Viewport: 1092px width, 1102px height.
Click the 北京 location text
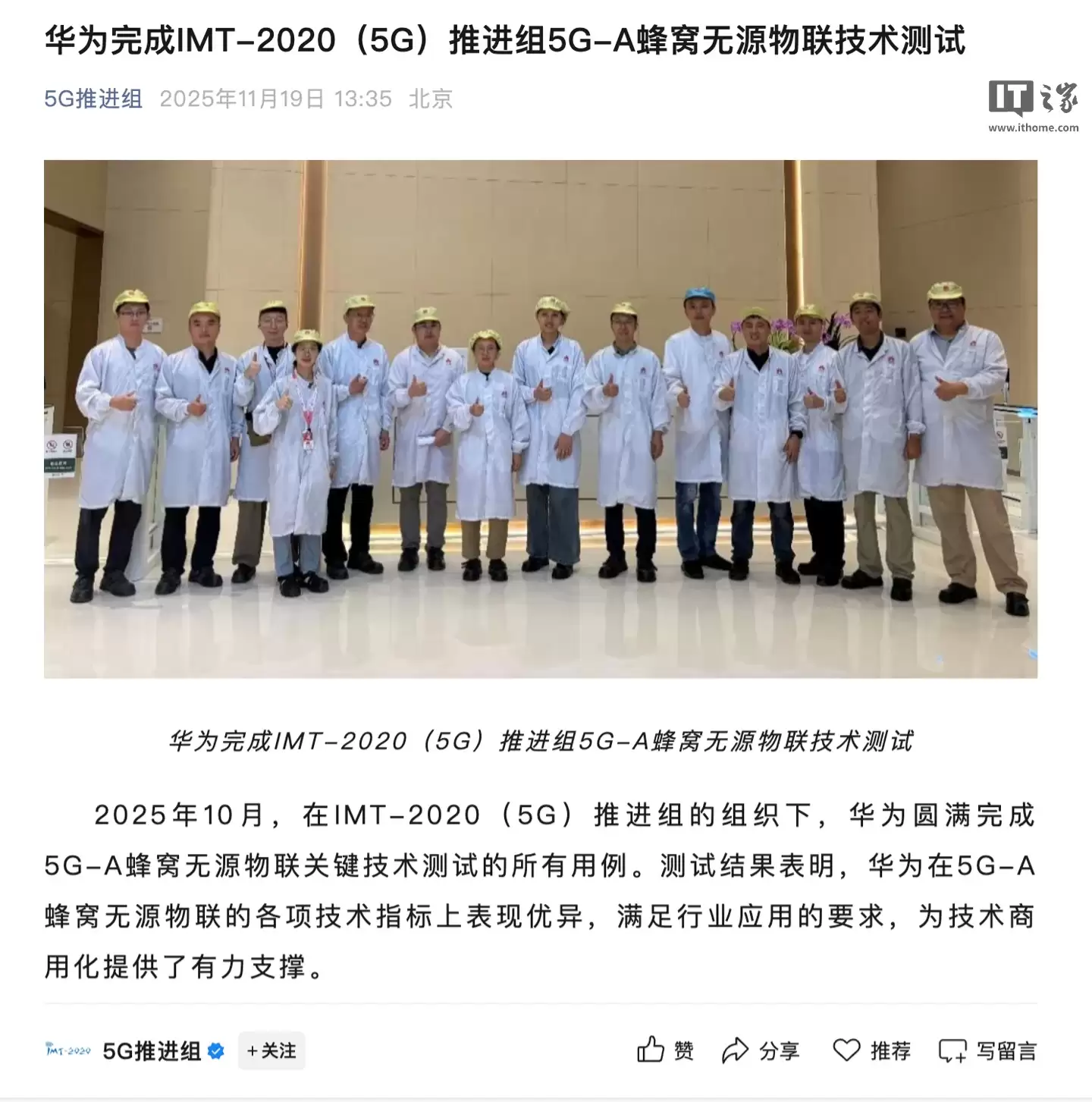click(x=429, y=99)
